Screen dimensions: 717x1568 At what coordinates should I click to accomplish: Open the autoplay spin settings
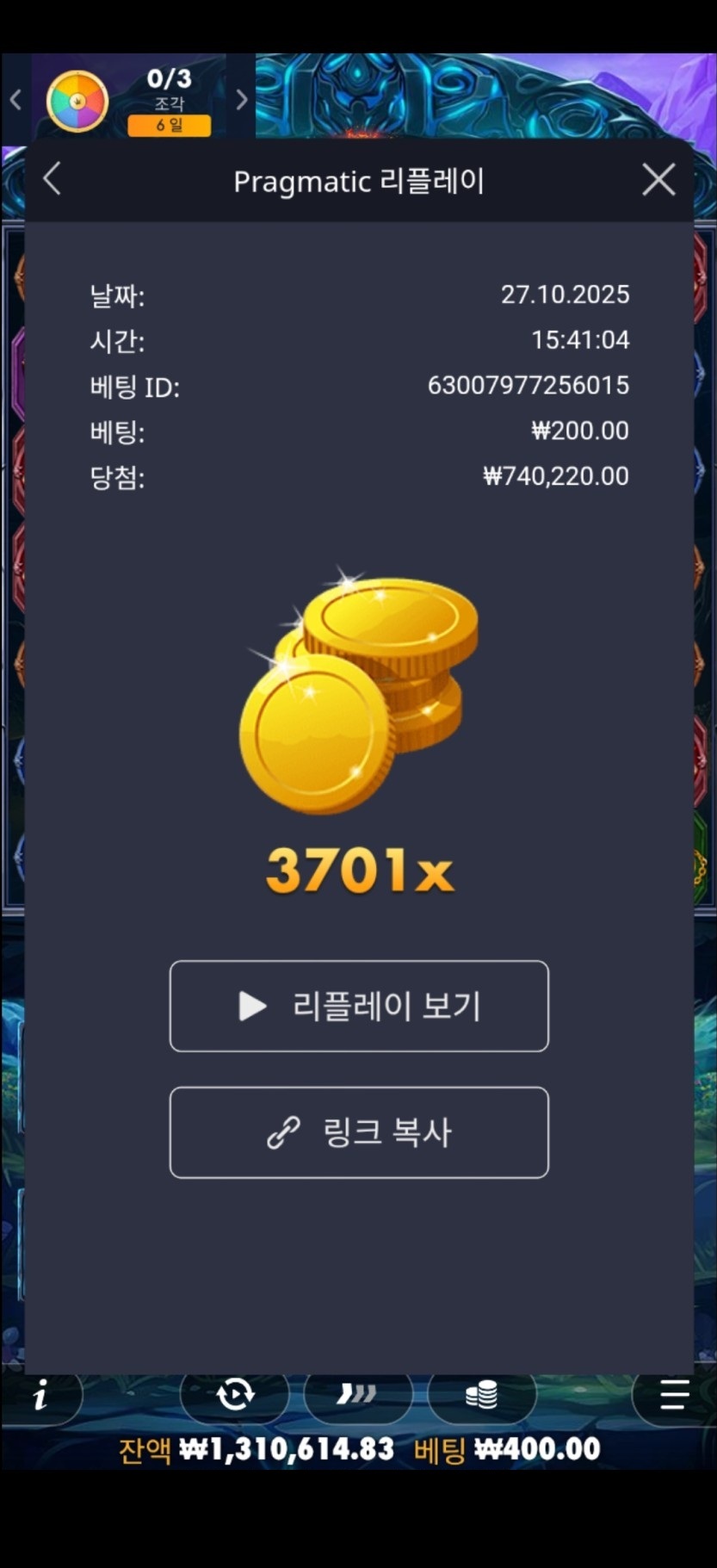(235, 1394)
